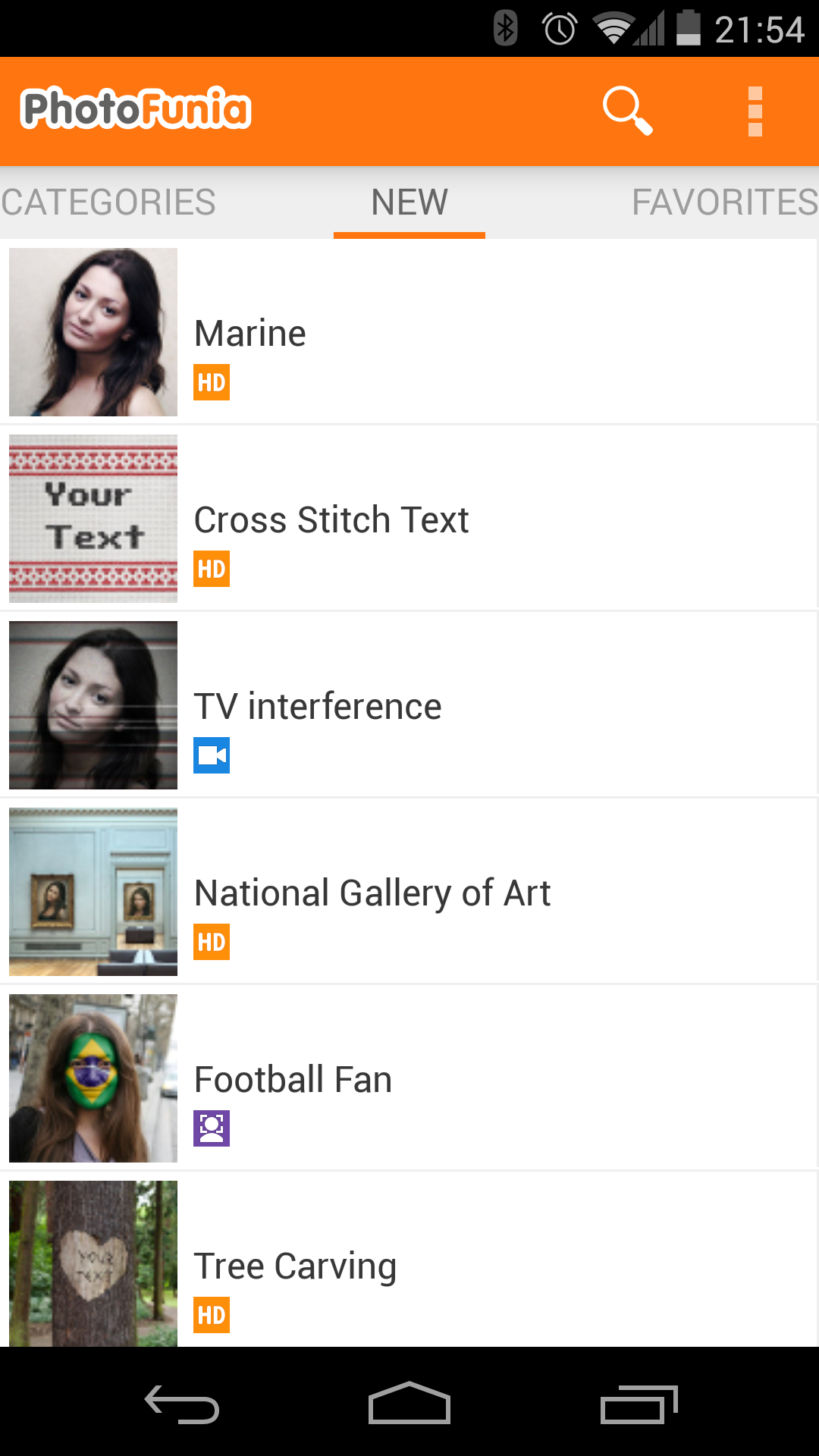
Task: Go back with the system back button
Action: click(182, 1404)
